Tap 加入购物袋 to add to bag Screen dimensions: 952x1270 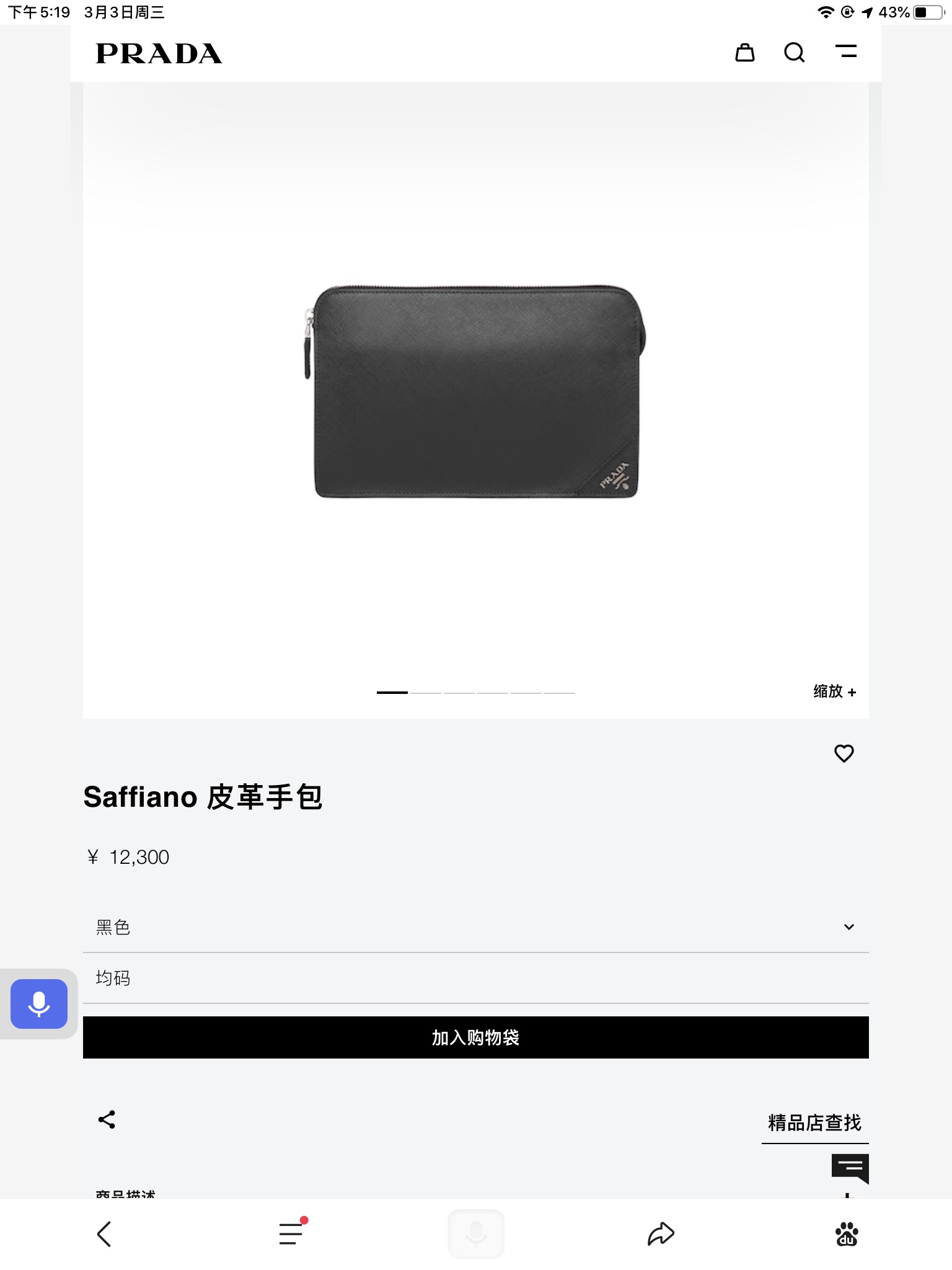475,1037
